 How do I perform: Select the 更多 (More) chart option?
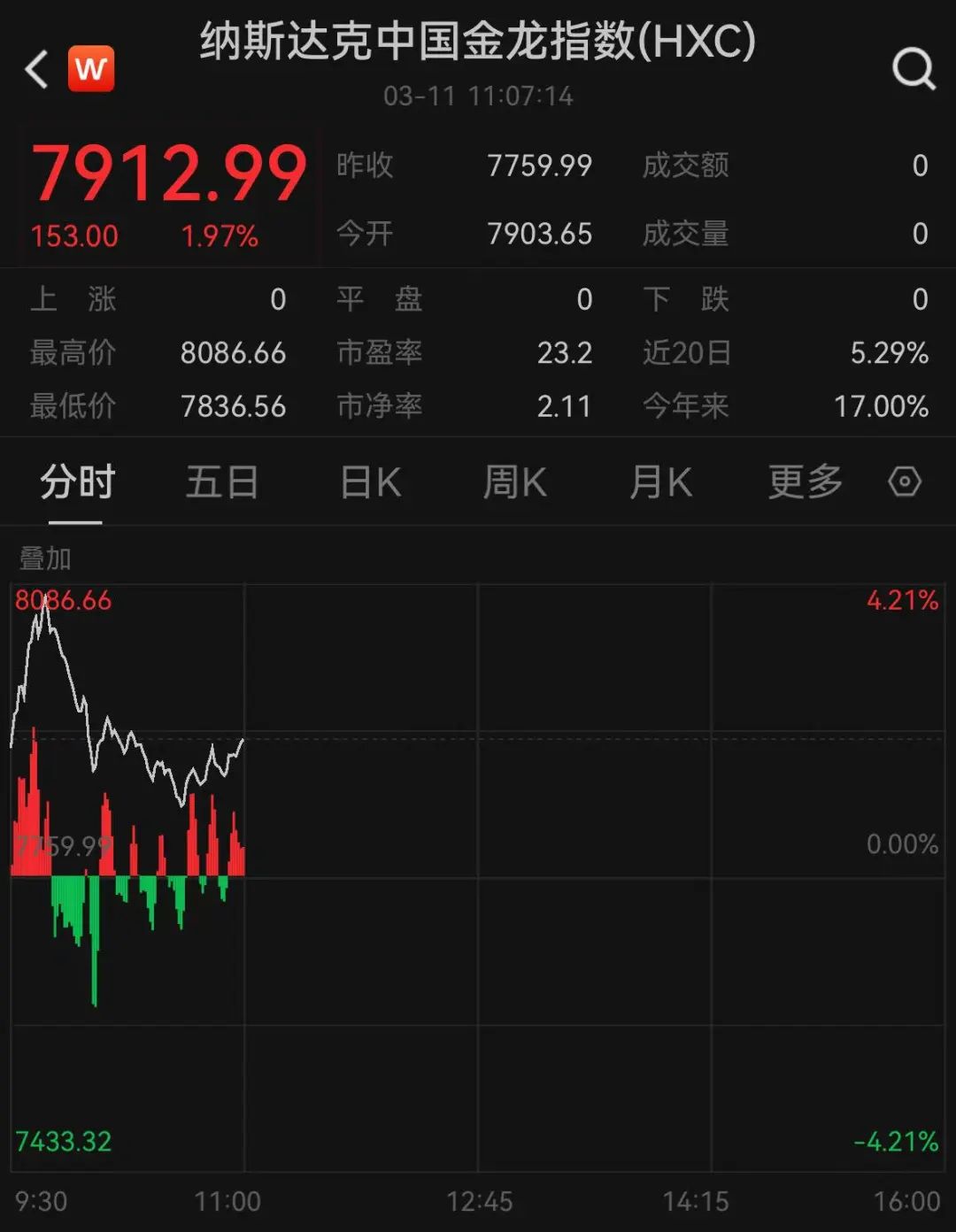pos(804,482)
